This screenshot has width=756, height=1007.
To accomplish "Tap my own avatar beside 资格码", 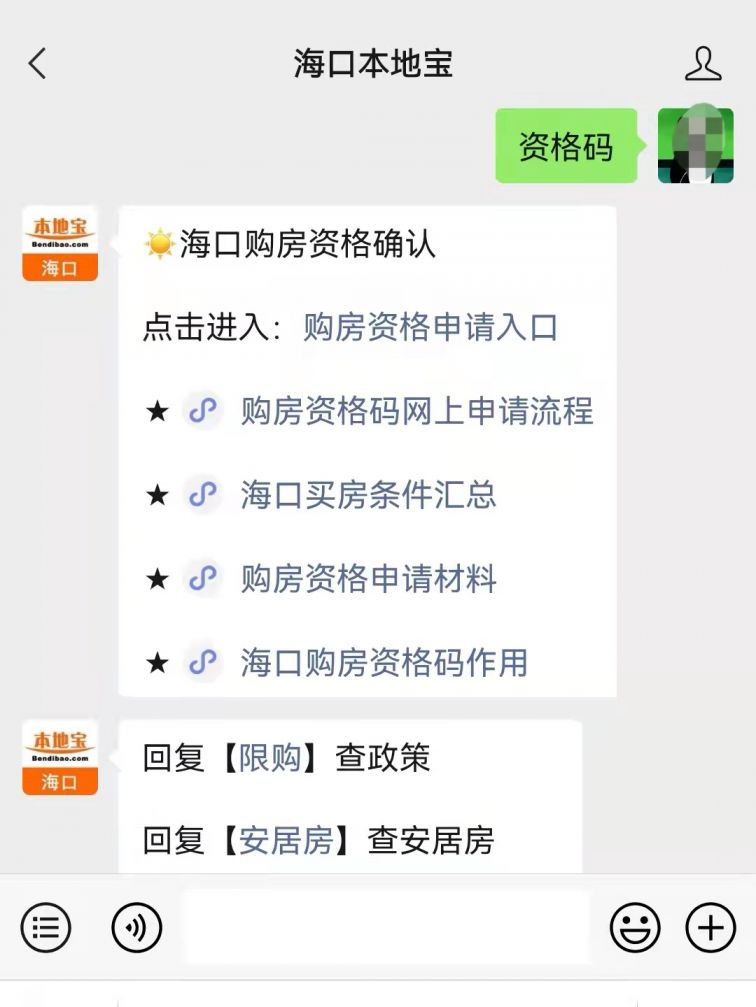I will click(x=695, y=146).
